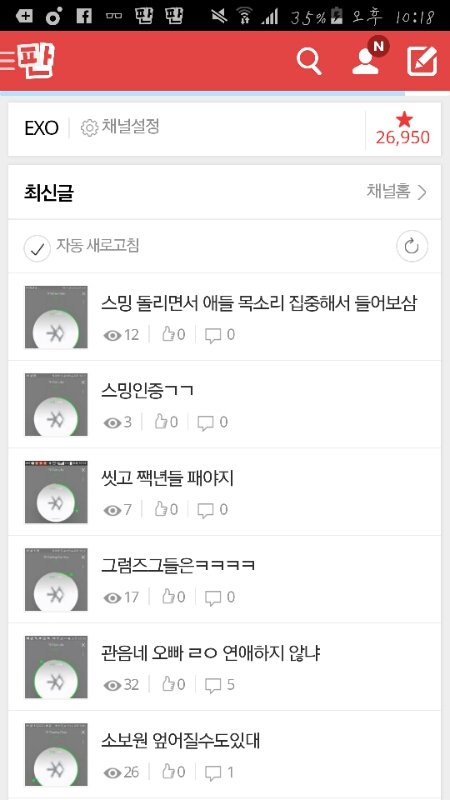Viewport: 450px width, 800px height.
Task: Write a new post with pencil icon
Action: (422, 61)
